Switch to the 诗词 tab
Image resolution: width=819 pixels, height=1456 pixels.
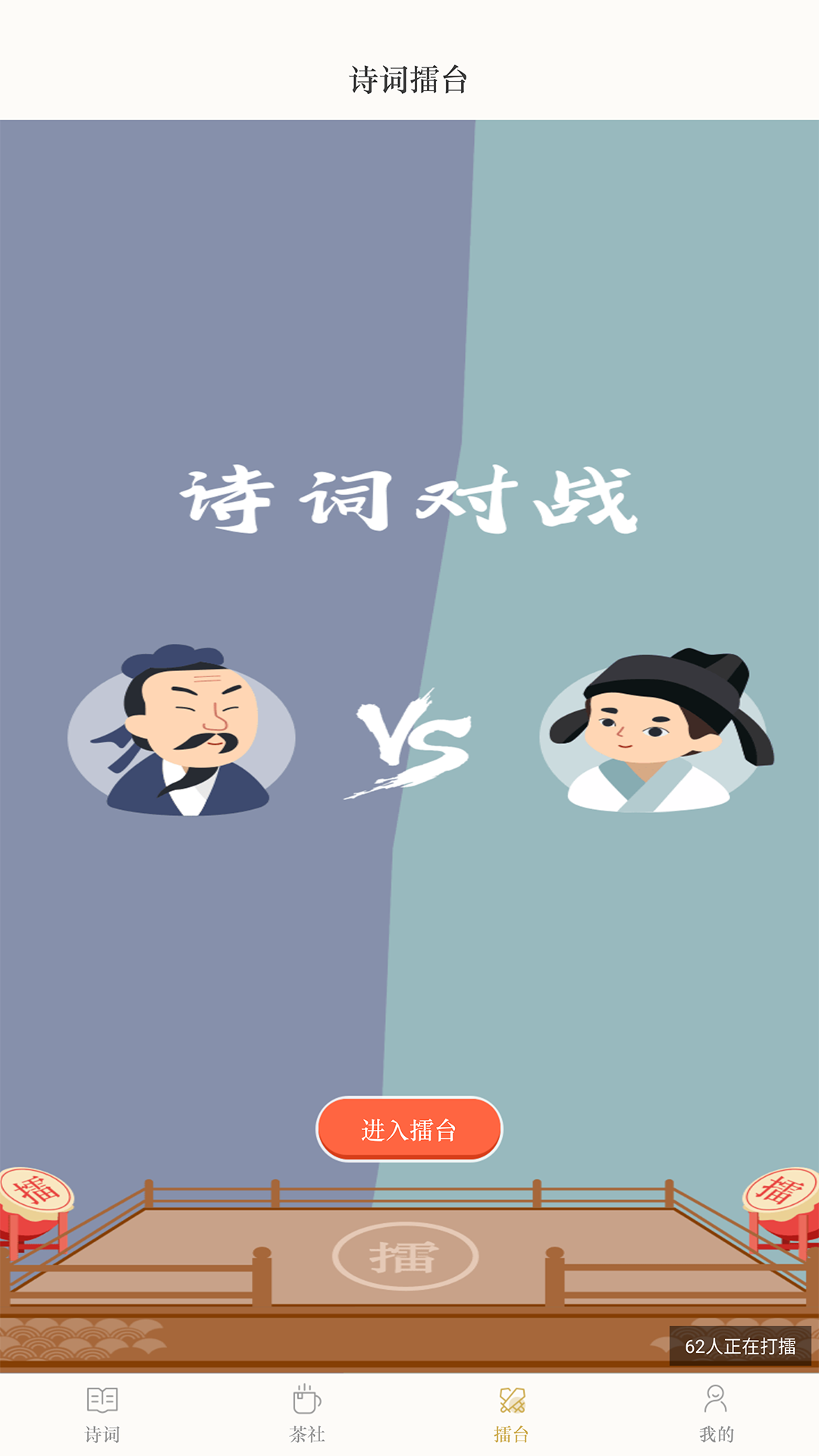coord(102,1414)
